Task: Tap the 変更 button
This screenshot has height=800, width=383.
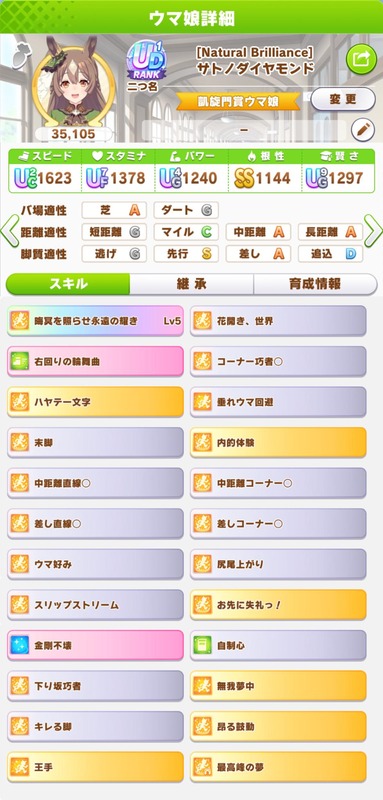Action: pyautogui.click(x=343, y=99)
